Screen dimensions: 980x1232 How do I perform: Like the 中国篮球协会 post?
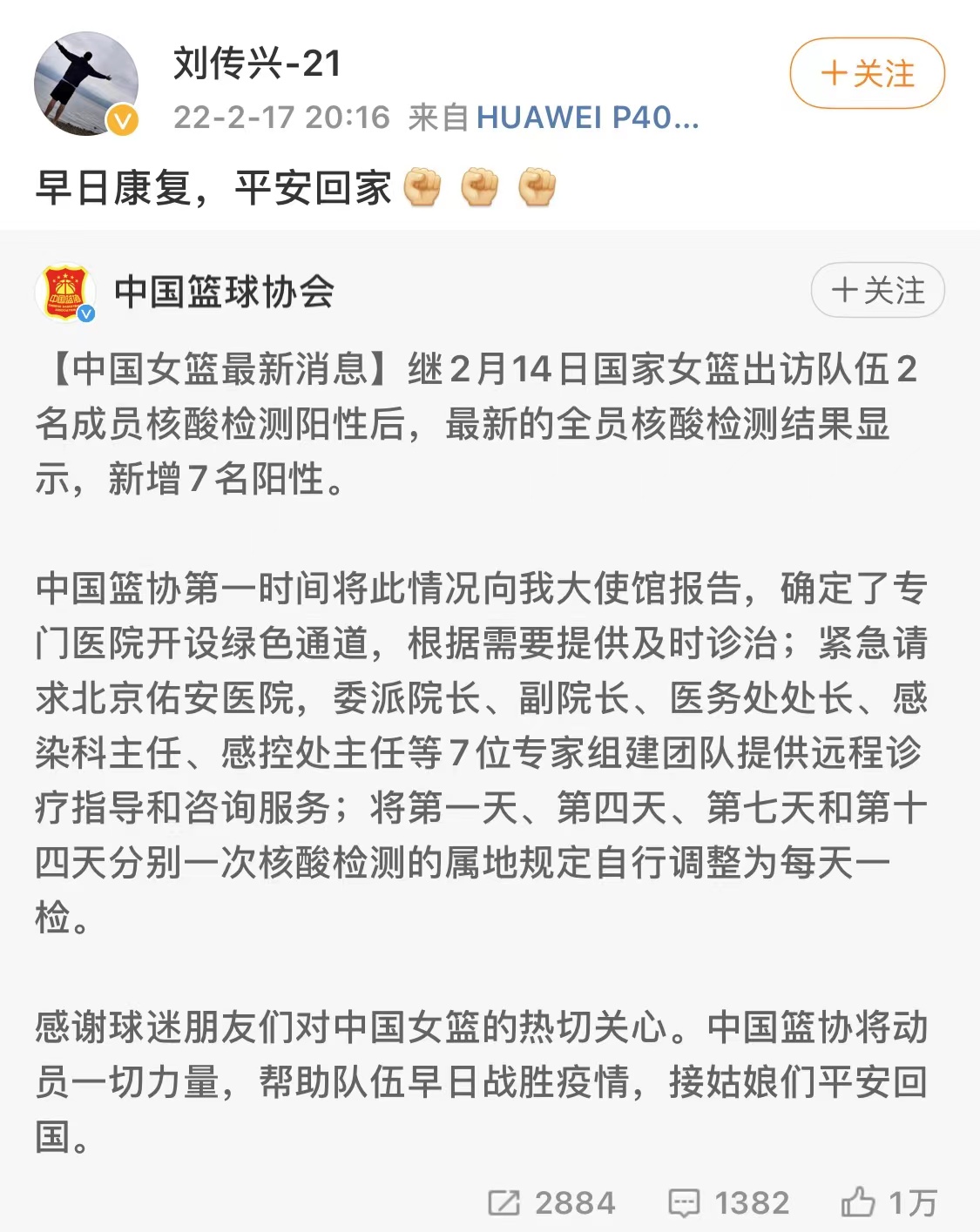click(889, 1203)
